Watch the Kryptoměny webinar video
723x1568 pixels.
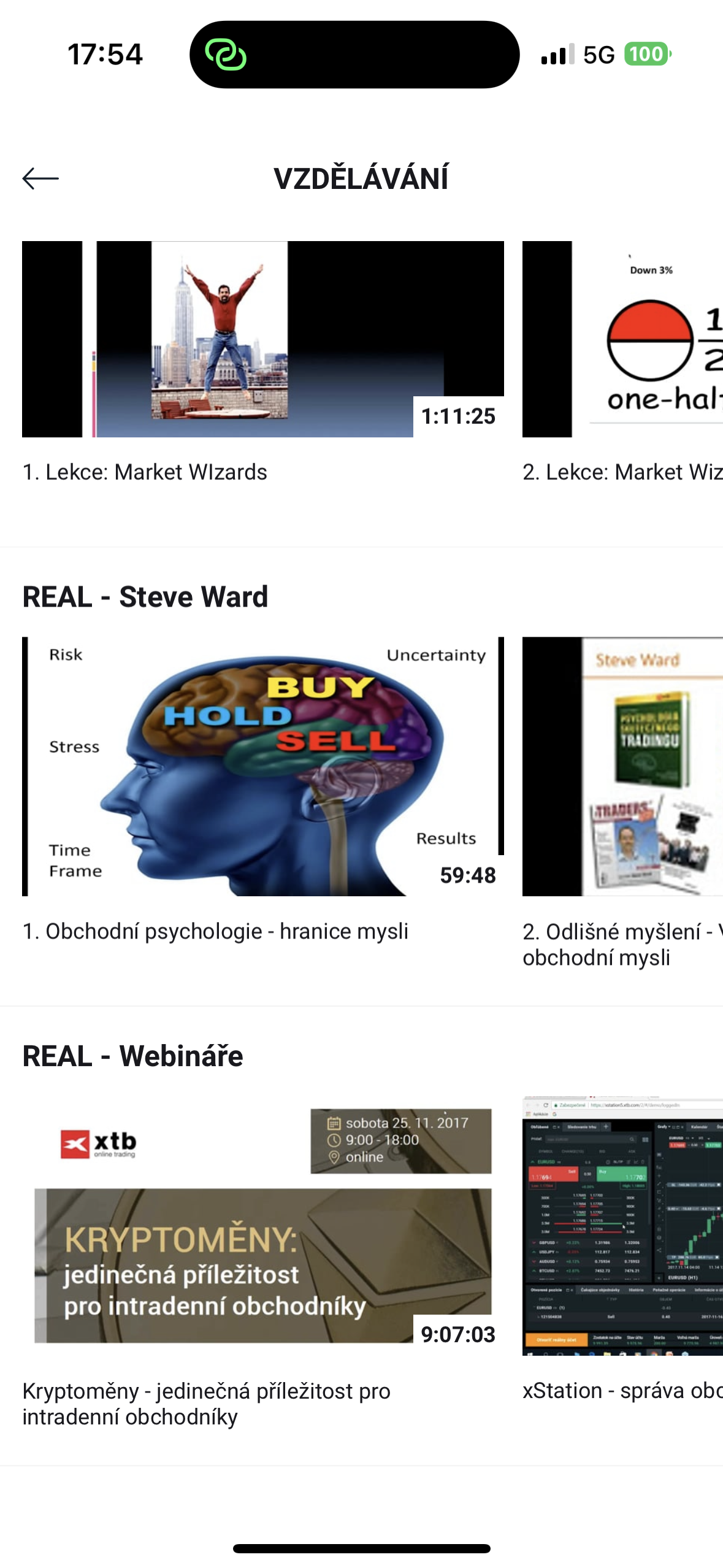(262, 1226)
